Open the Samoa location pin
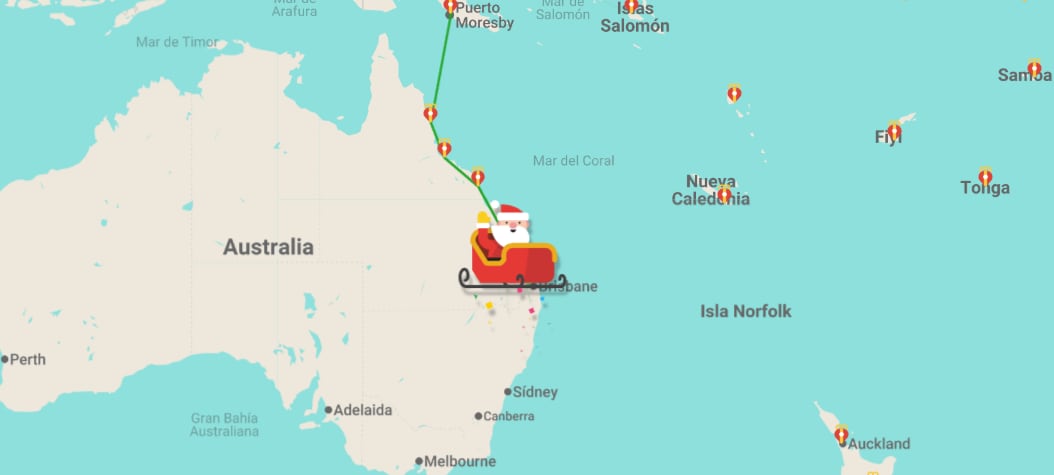1054x475 pixels. pyautogui.click(x=1034, y=68)
